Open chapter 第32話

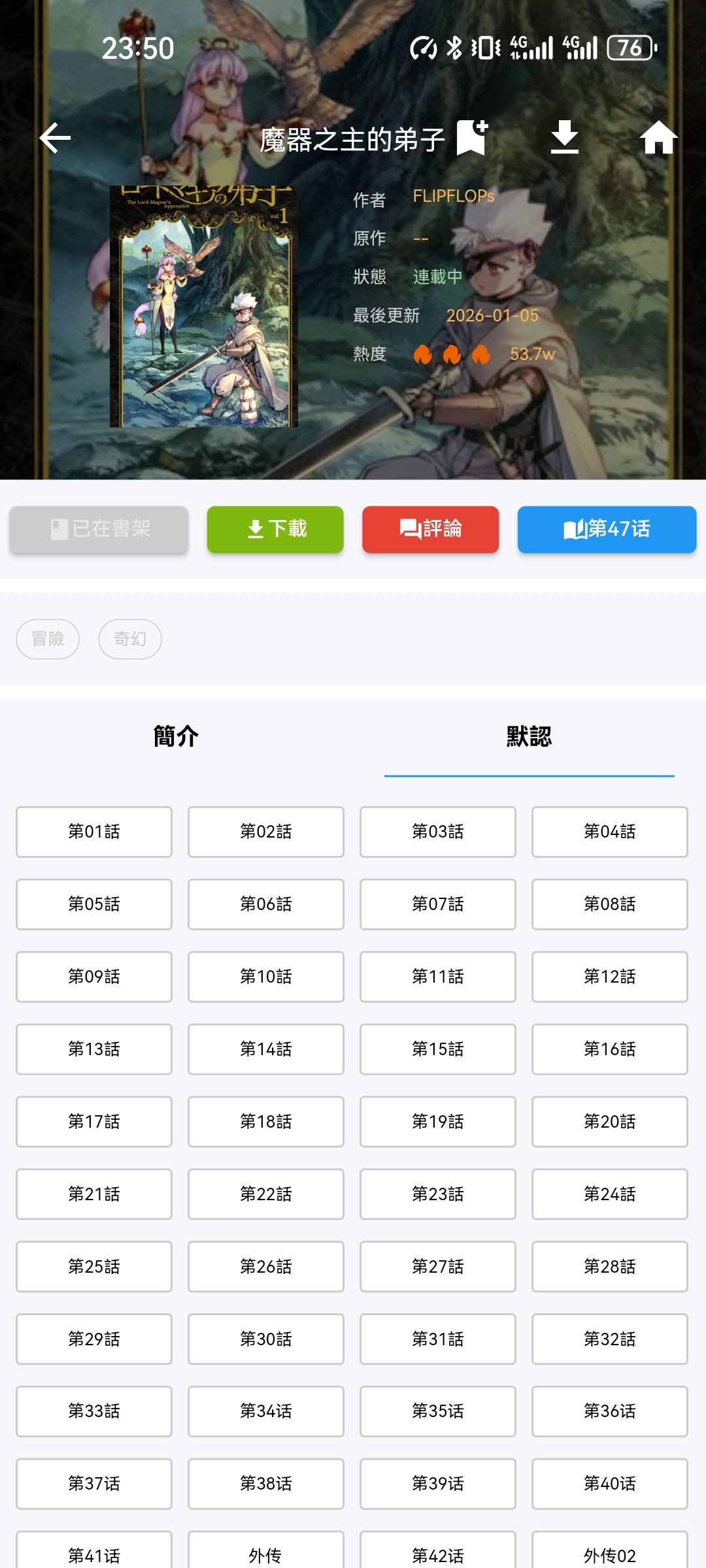pos(609,1339)
